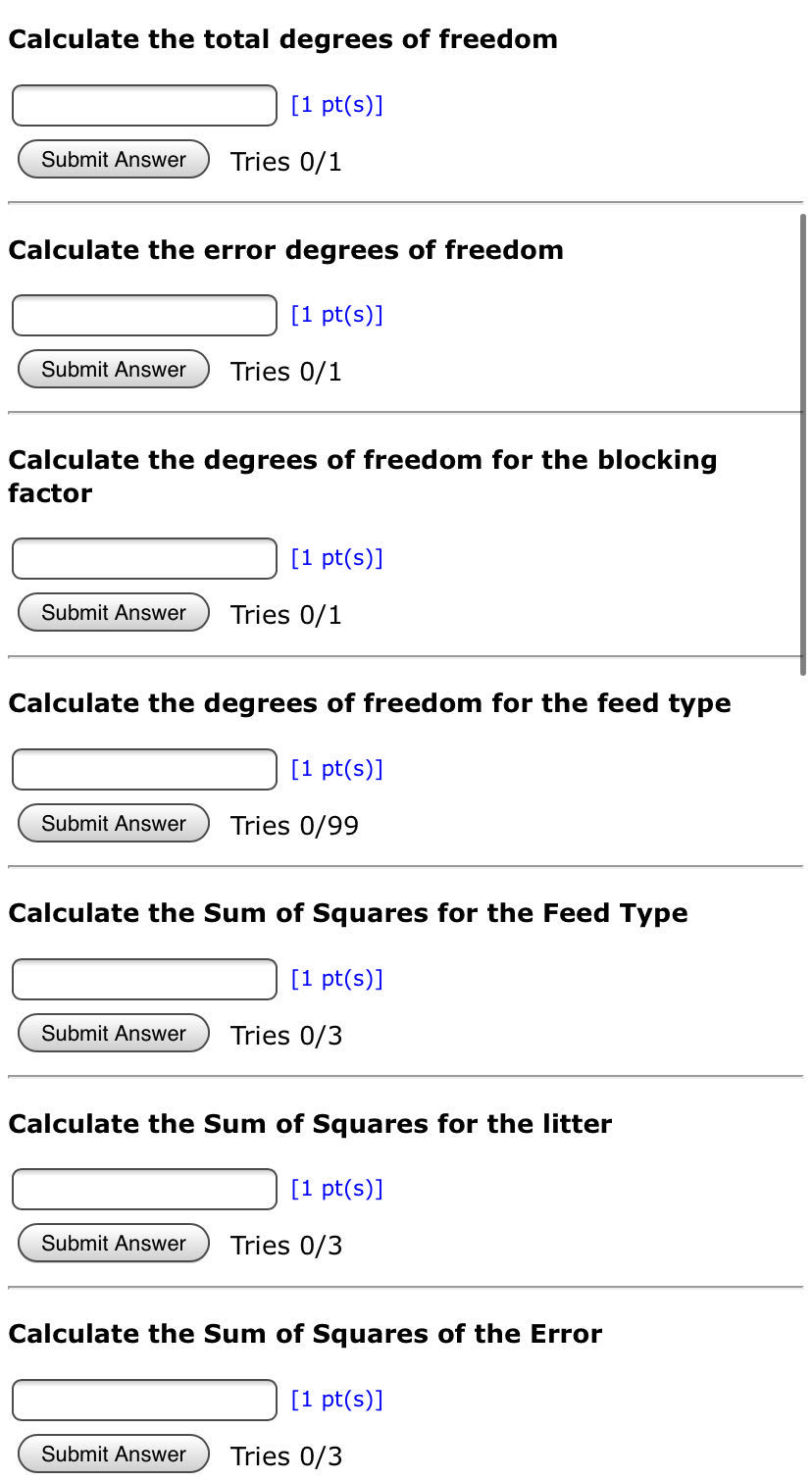Focus the Sum of Squares litter input
The height and width of the screenshot is (1481, 812).
[144, 1189]
